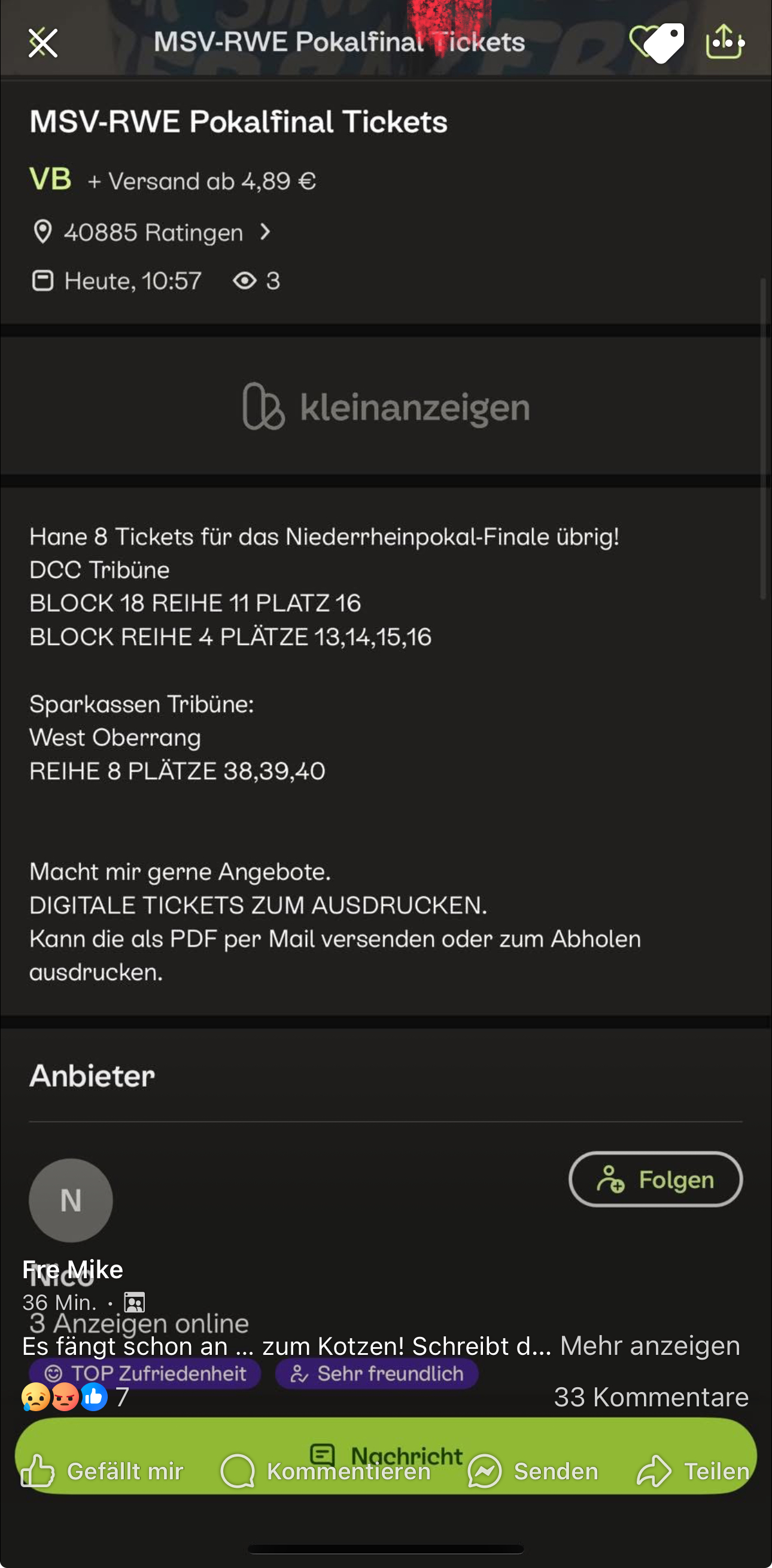The width and height of the screenshot is (772, 1568).
Task: Close the photo viewer
Action: pyautogui.click(x=42, y=43)
